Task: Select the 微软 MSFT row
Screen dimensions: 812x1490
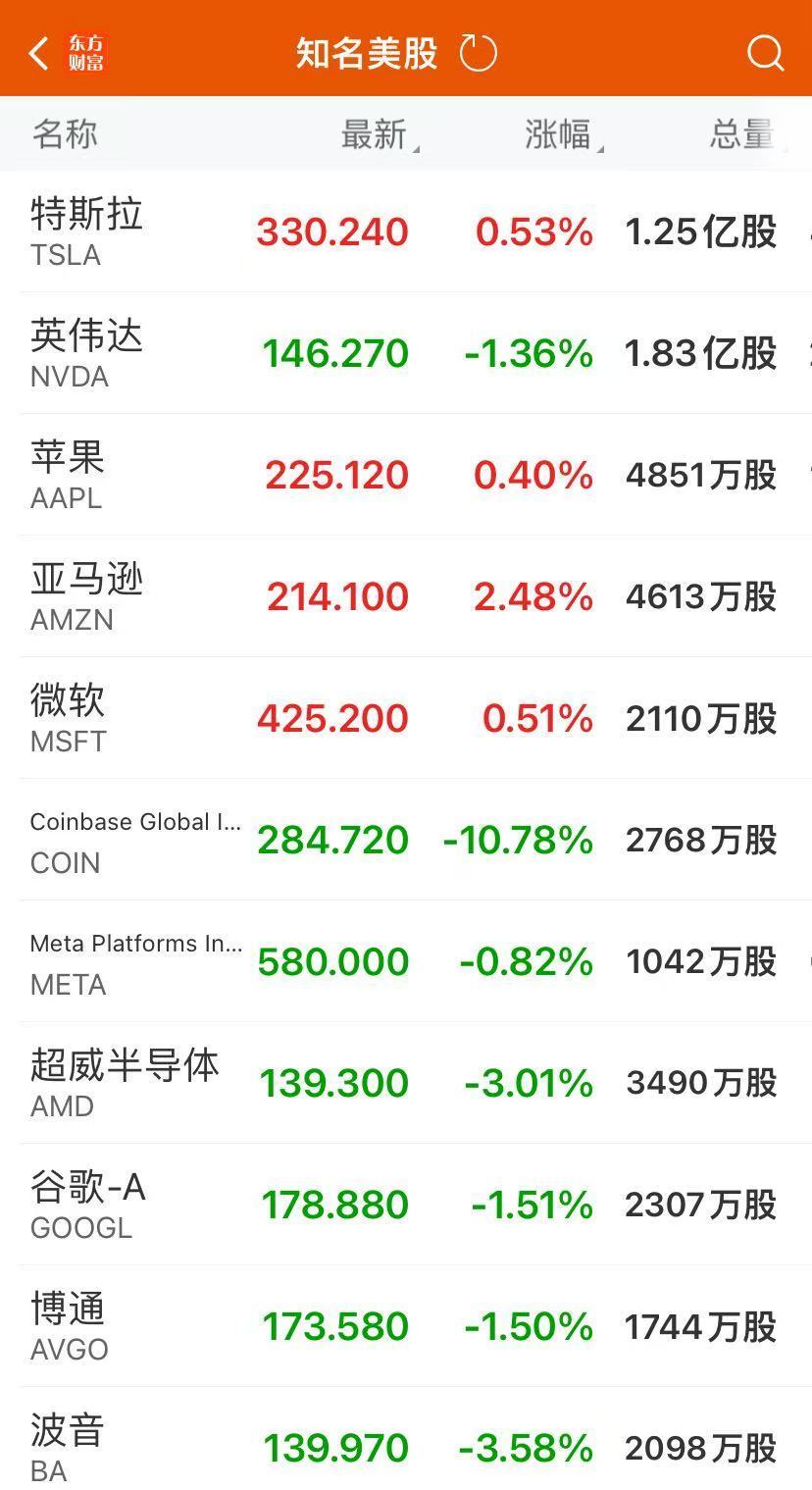Action: (x=406, y=718)
